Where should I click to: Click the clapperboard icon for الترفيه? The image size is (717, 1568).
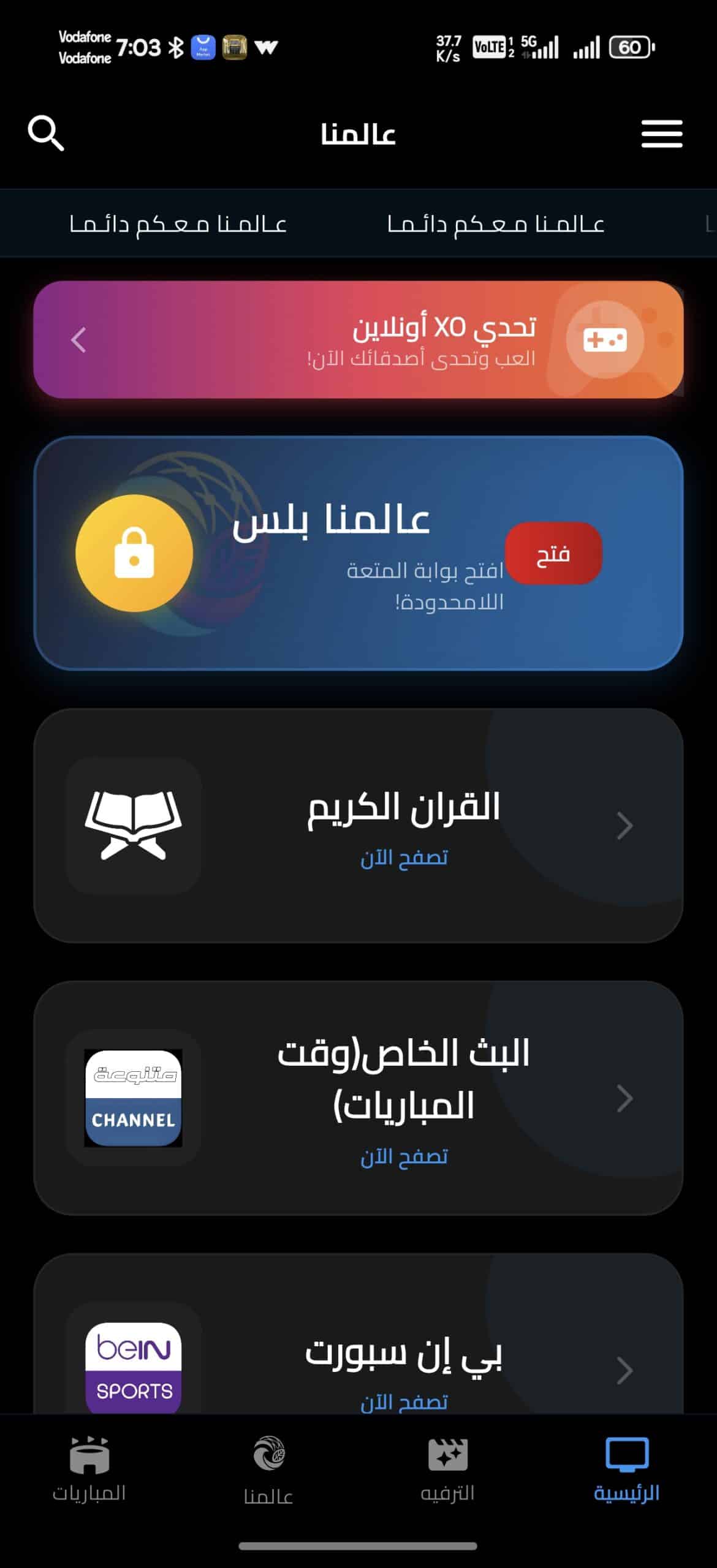[449, 1455]
